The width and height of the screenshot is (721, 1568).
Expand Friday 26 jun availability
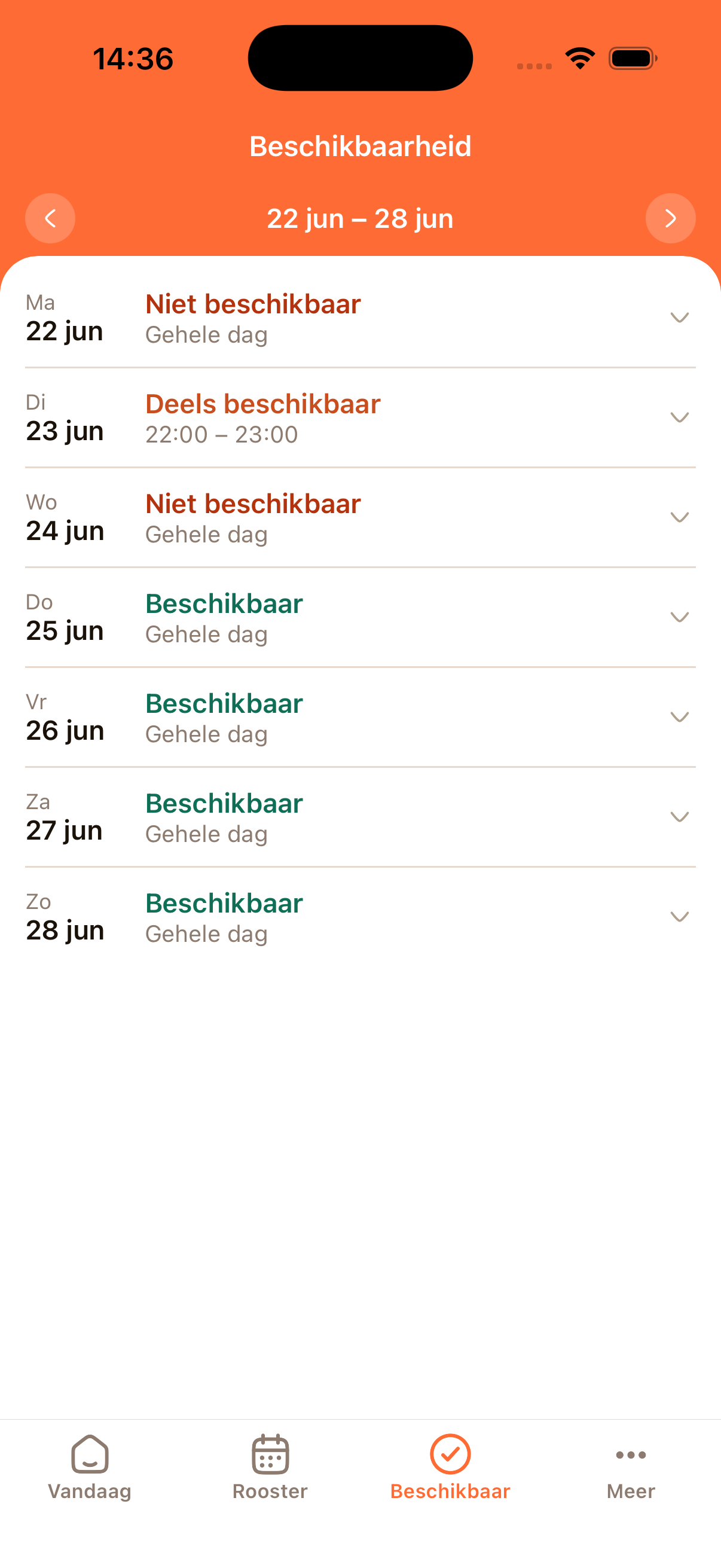coord(360,717)
